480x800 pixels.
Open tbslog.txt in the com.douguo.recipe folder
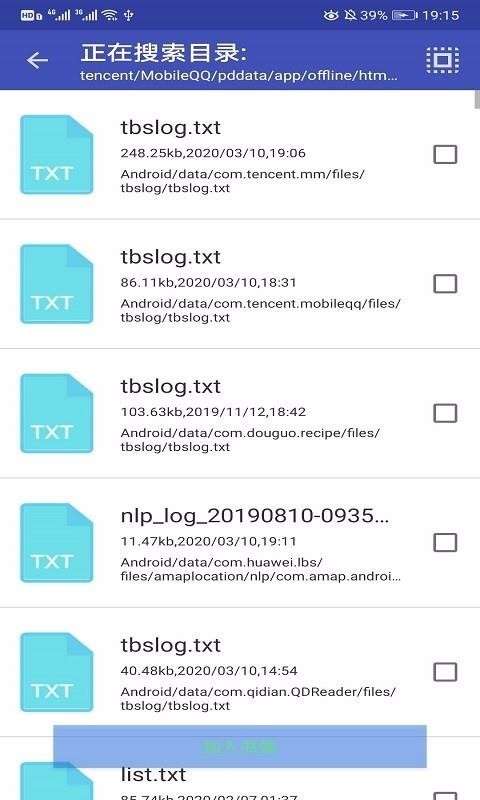point(240,414)
